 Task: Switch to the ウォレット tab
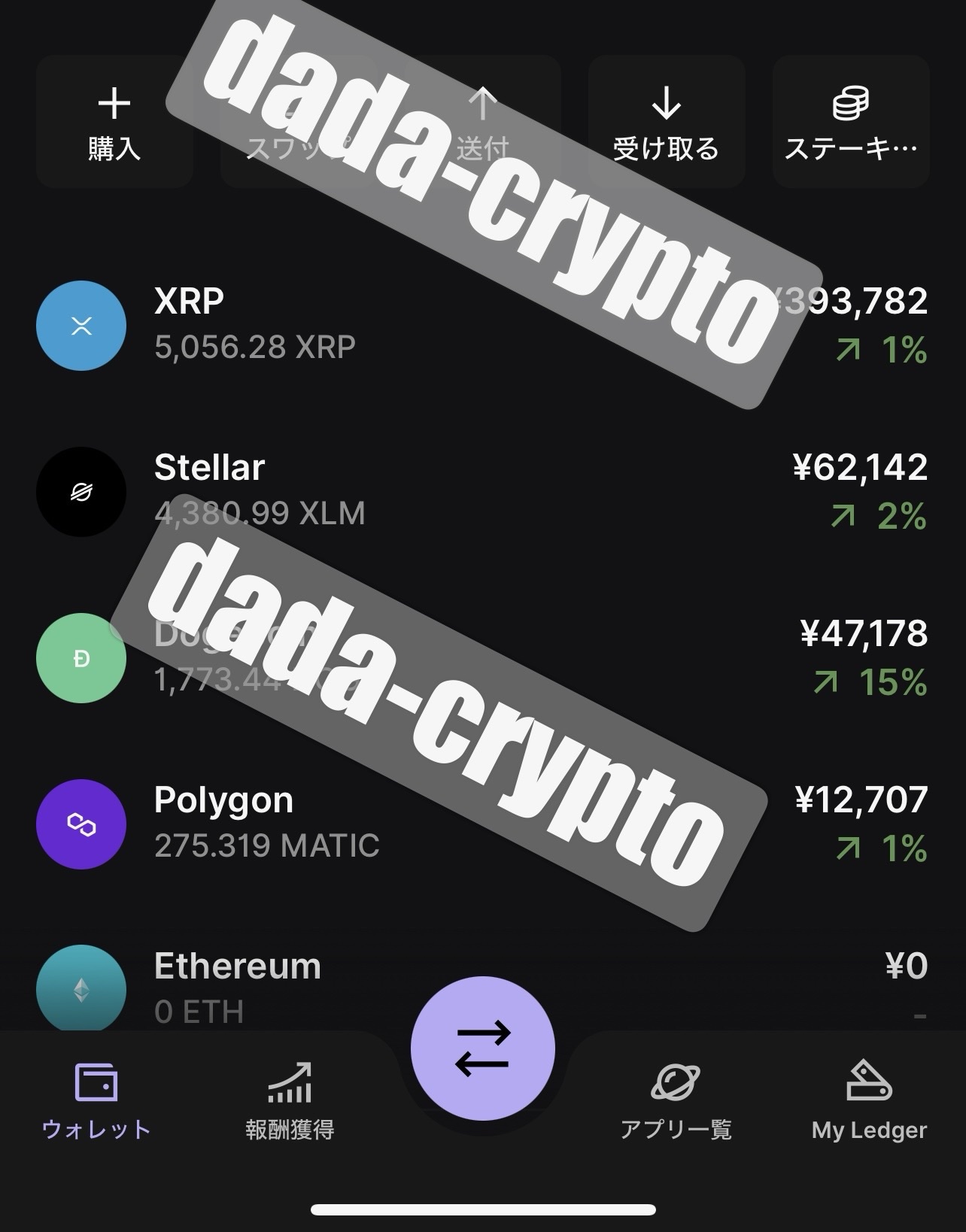(x=96, y=1100)
